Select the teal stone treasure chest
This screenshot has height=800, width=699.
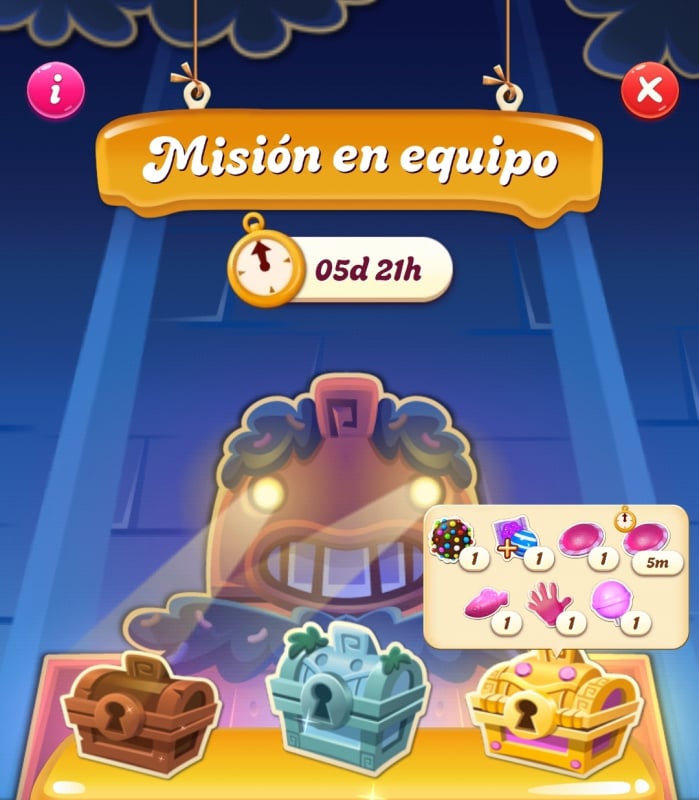pos(348,698)
